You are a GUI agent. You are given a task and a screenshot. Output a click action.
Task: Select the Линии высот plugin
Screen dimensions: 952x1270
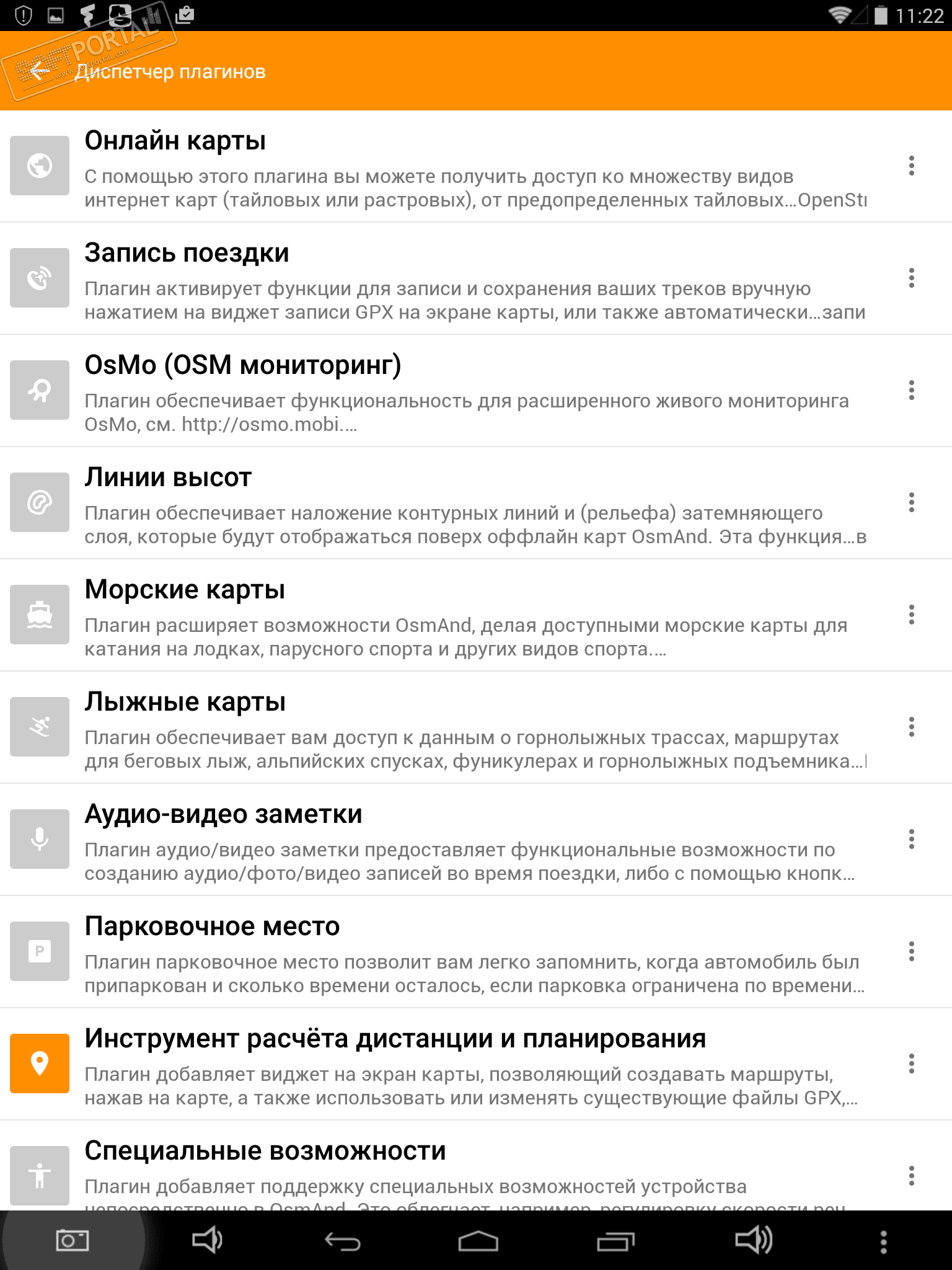point(434,503)
